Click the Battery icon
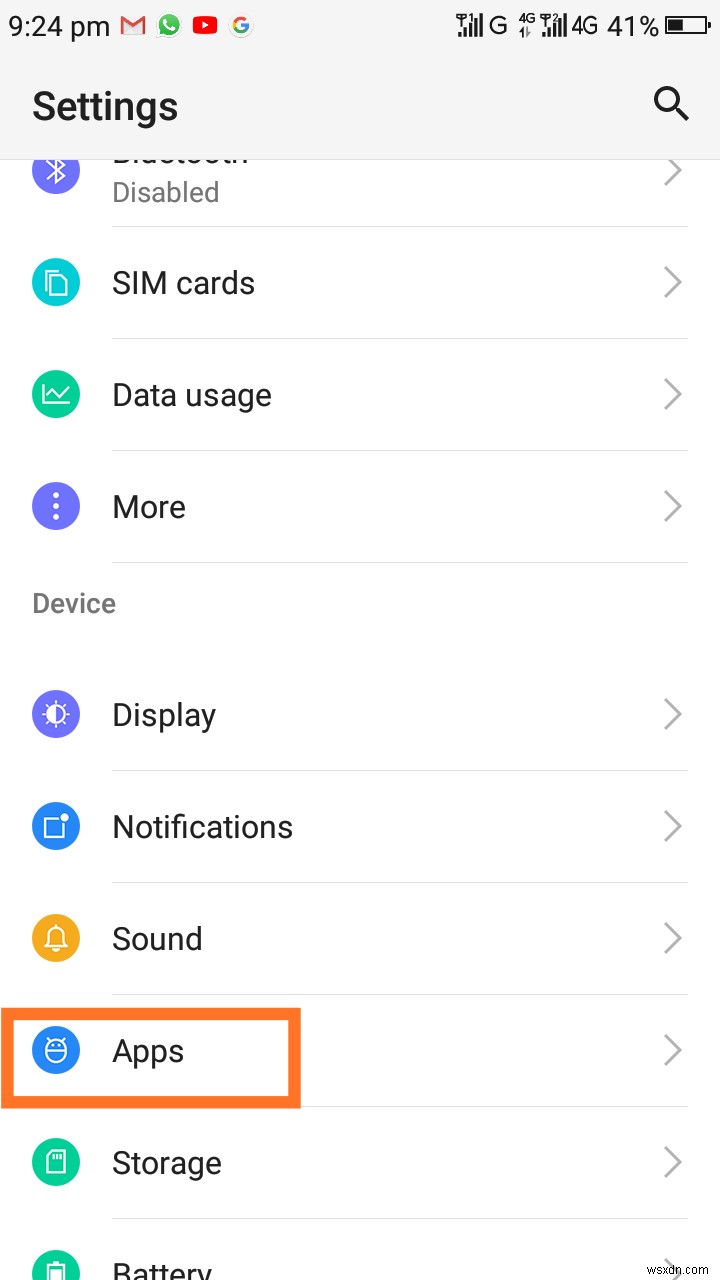Screen dimensions: 720x1280 [x=56, y=1270]
